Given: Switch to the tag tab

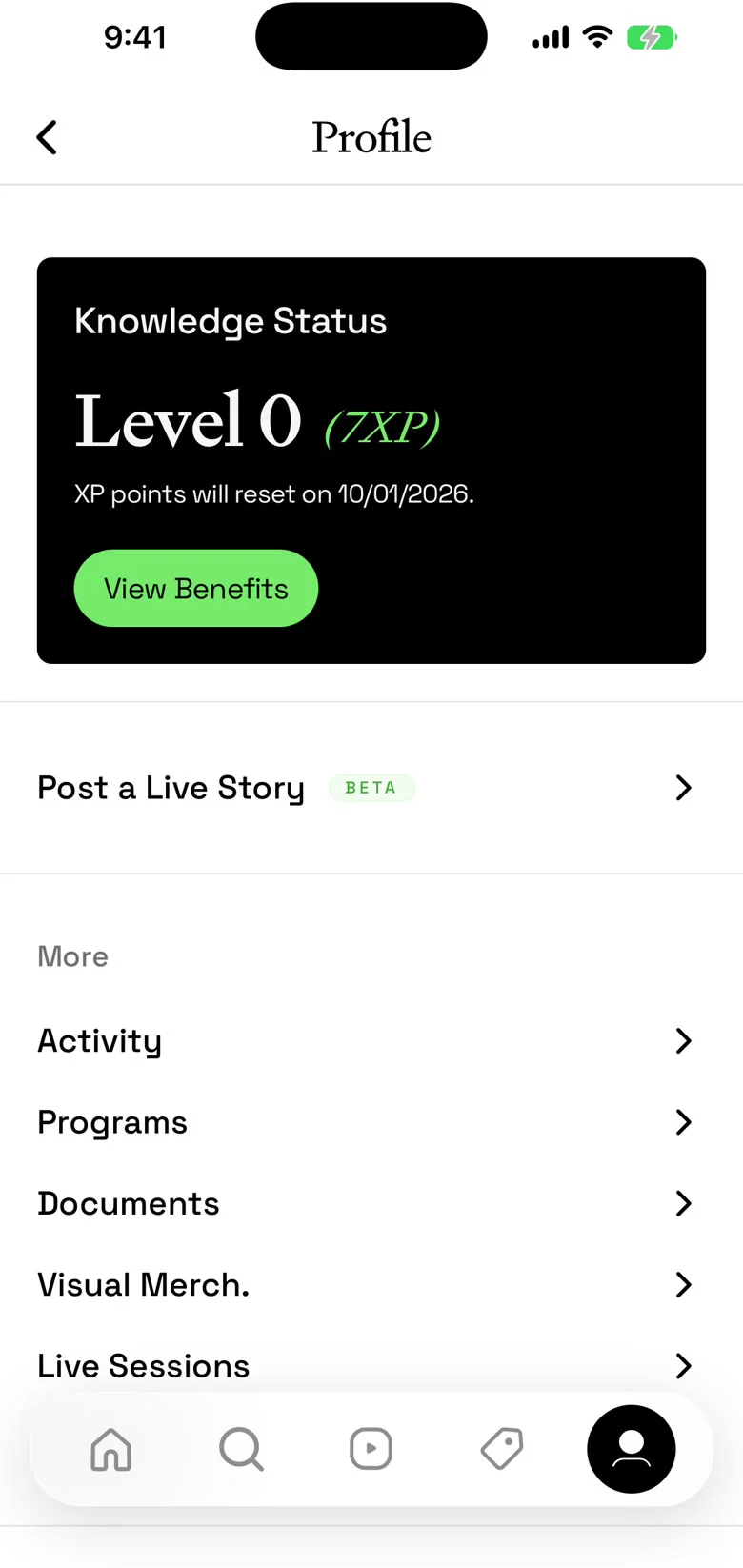Looking at the screenshot, I should (x=502, y=1449).
